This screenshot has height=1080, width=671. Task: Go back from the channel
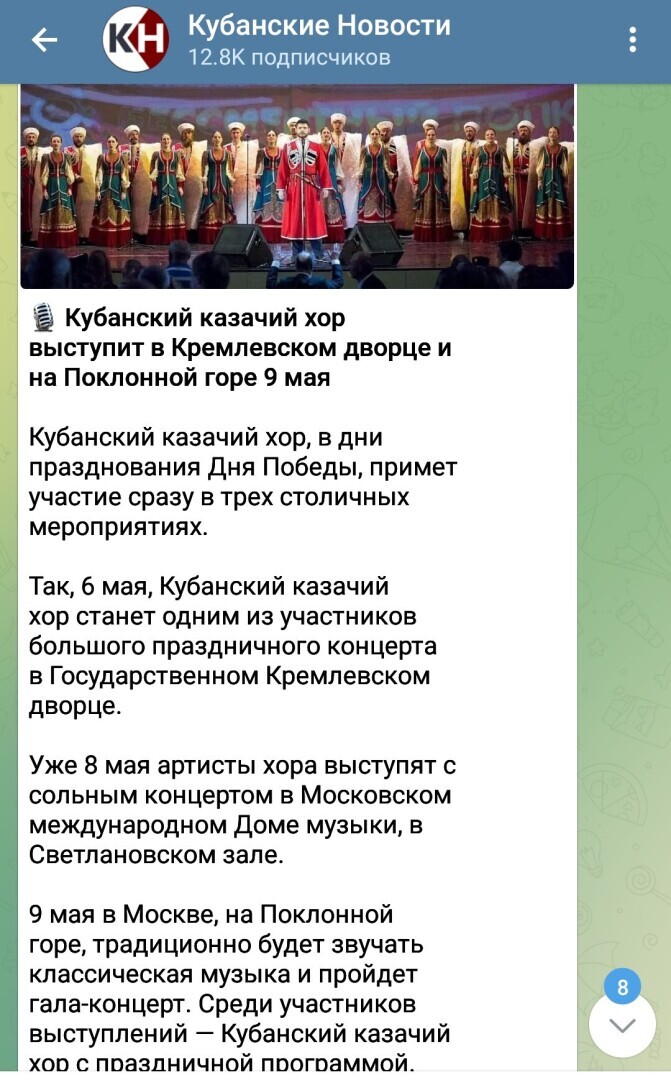click(x=45, y=40)
